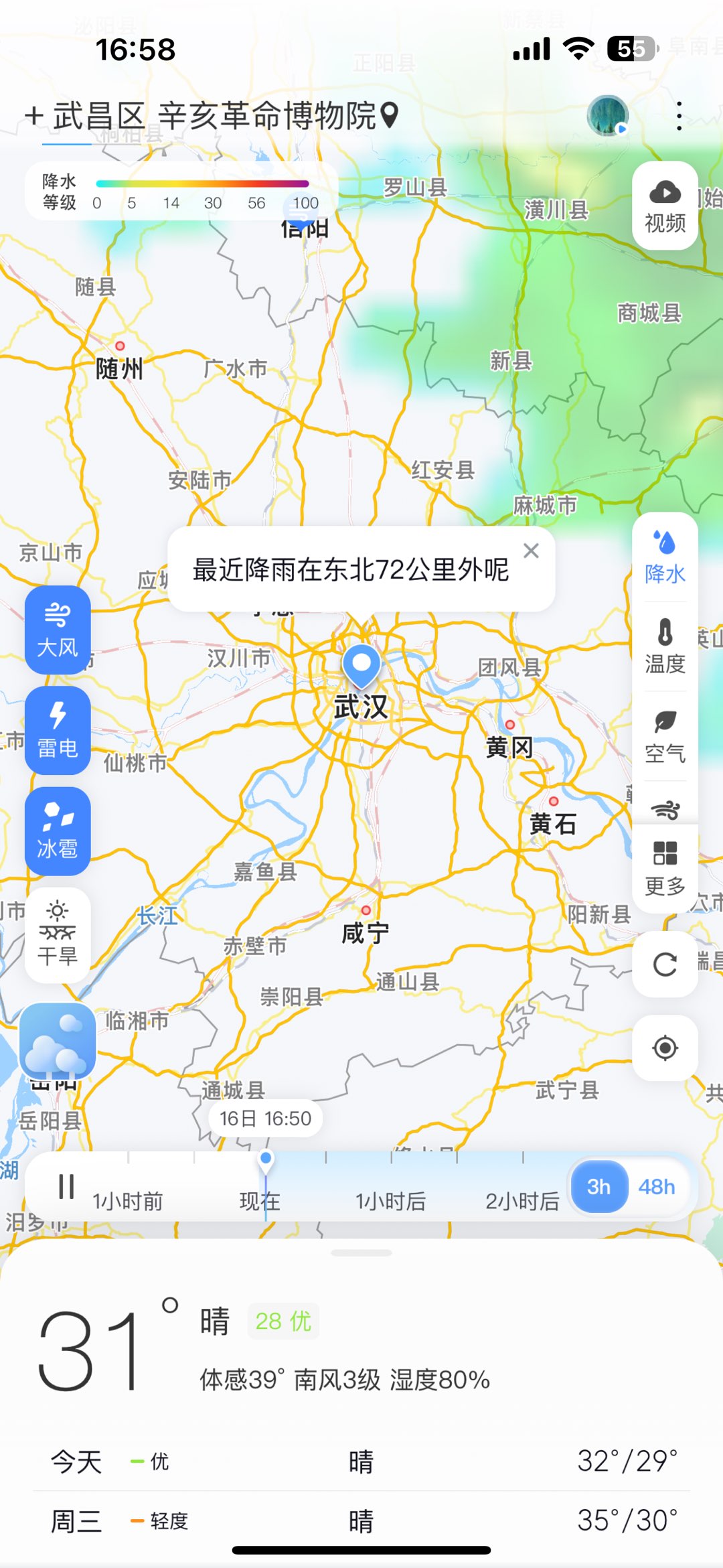Viewport: 723px width, 1568px height.
Task: Open the 视频 weather video
Action: (x=665, y=206)
